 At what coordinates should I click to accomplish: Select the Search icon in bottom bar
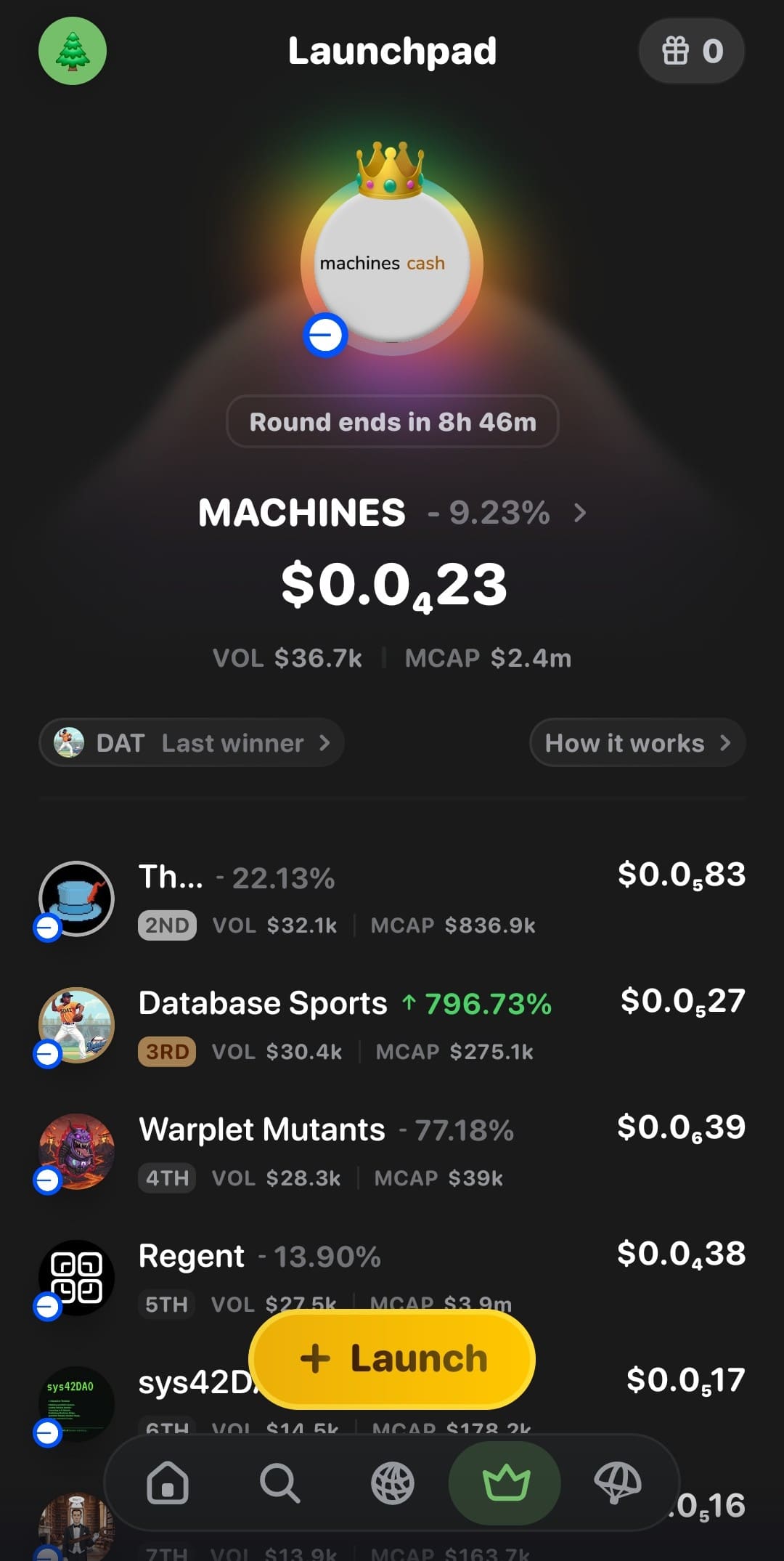279,1485
